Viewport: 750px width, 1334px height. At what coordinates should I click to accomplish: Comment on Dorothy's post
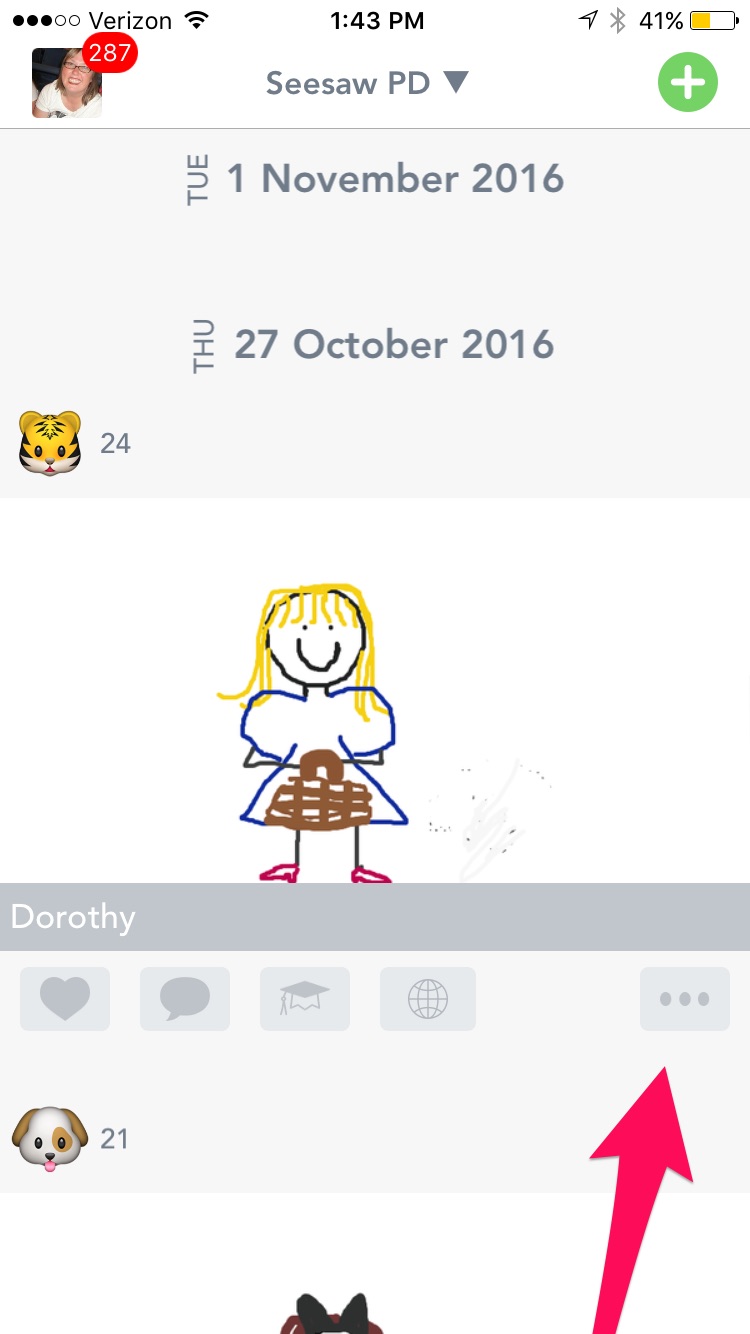(x=185, y=998)
